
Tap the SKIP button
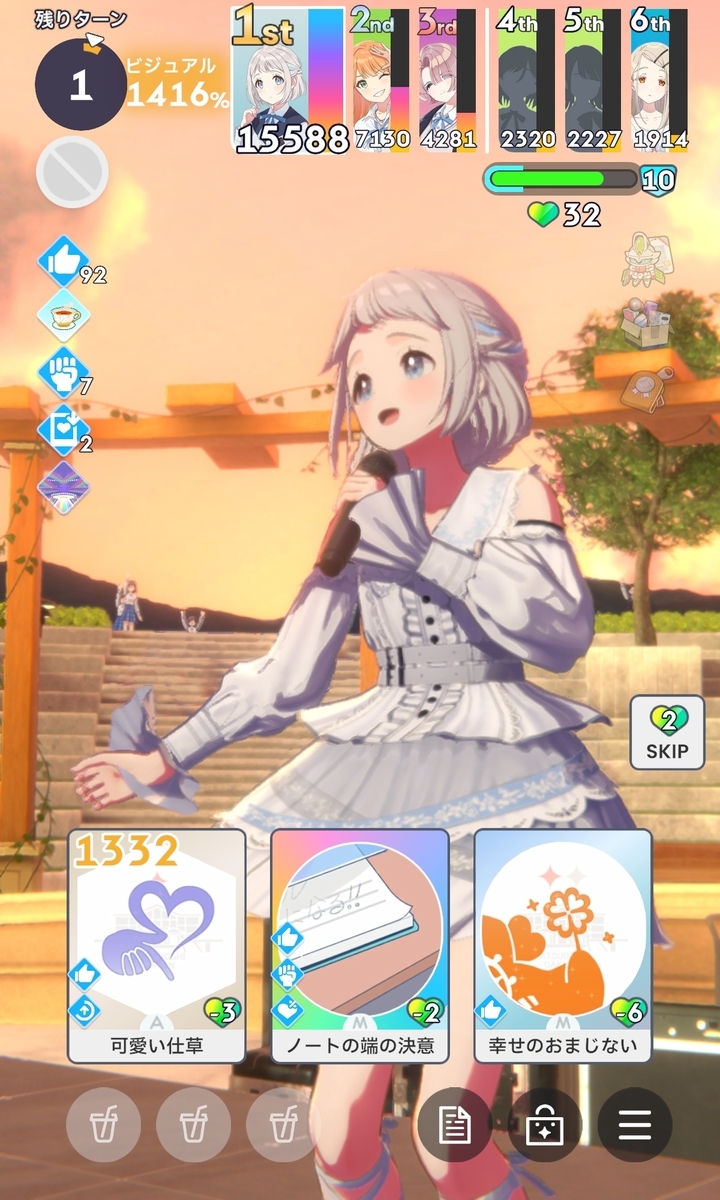click(667, 732)
